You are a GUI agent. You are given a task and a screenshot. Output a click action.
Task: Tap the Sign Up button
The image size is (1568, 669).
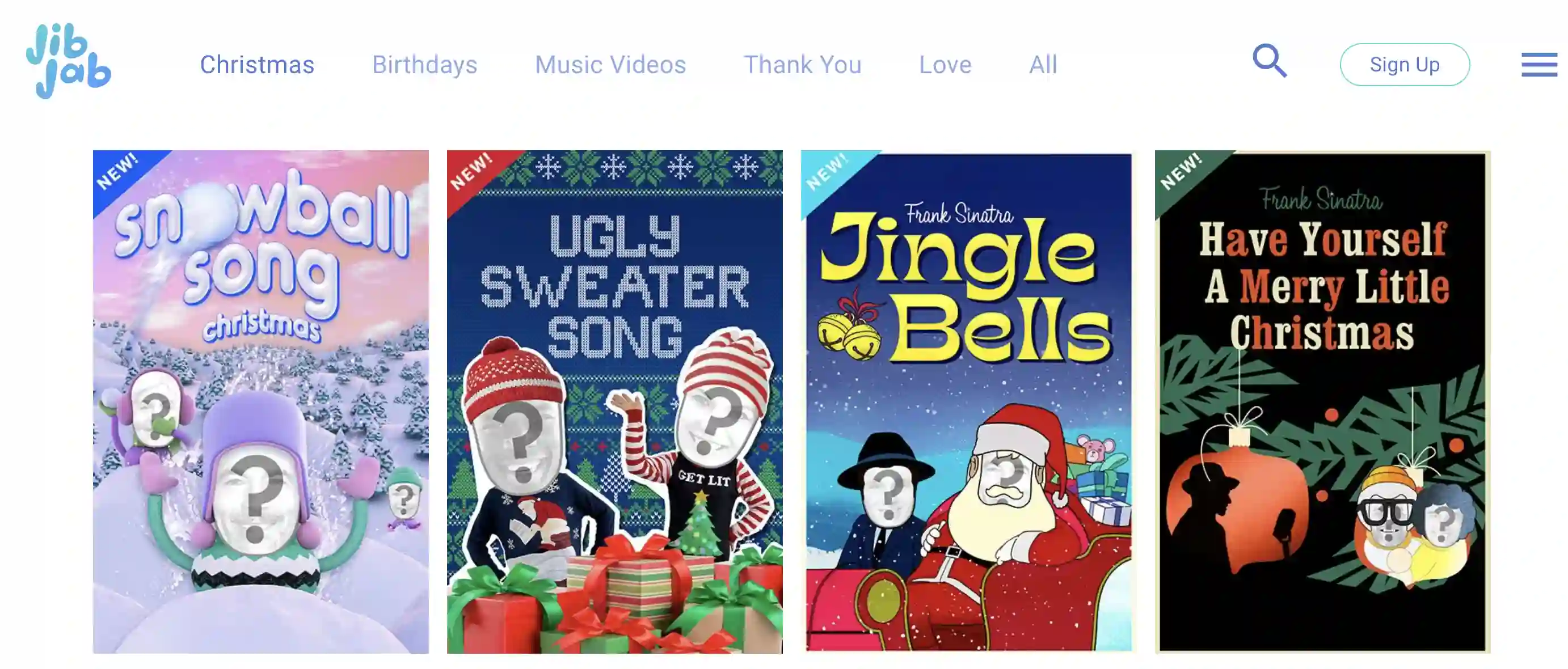click(1404, 65)
